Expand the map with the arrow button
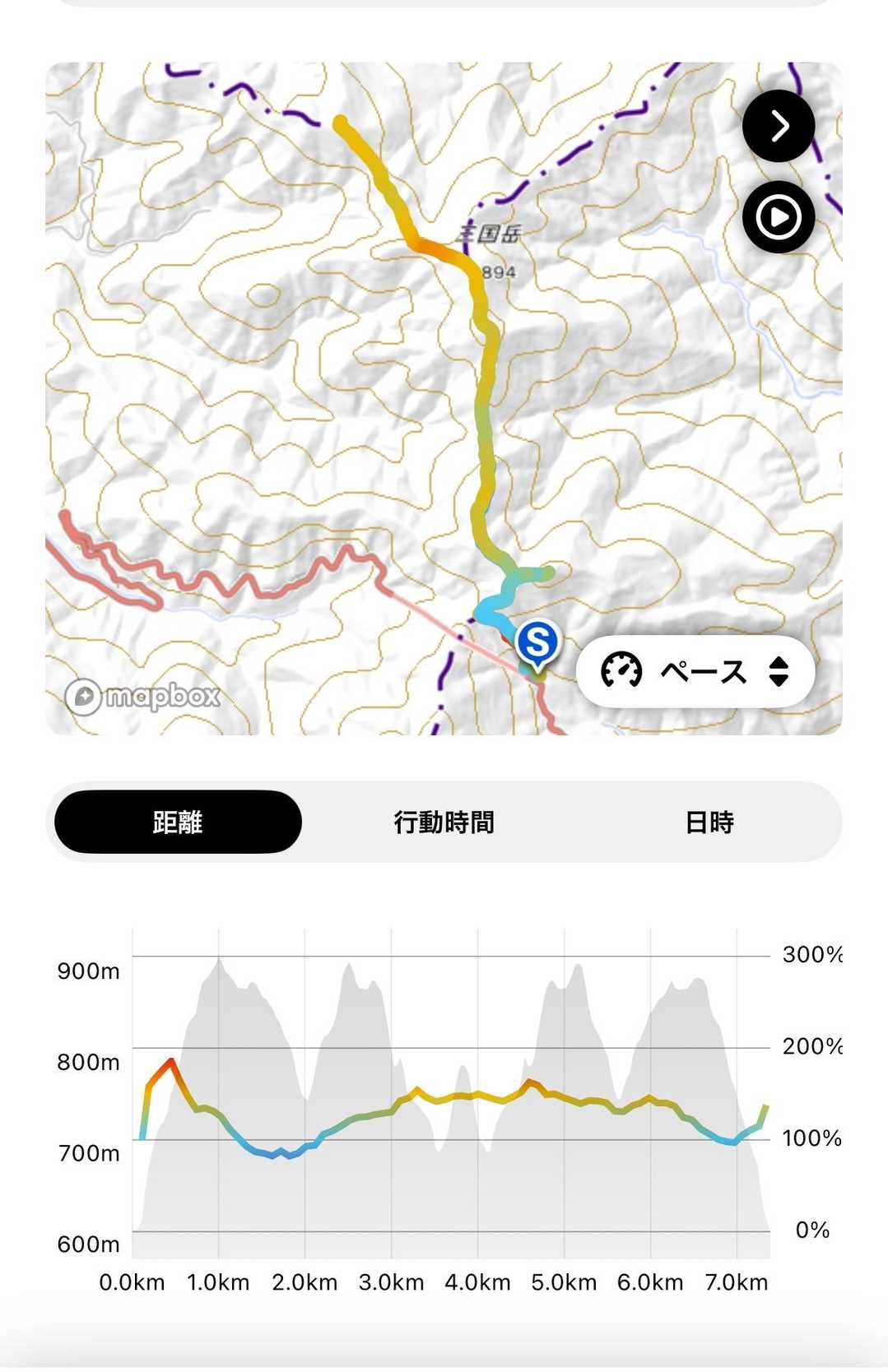The width and height of the screenshot is (888, 1372). click(x=779, y=126)
